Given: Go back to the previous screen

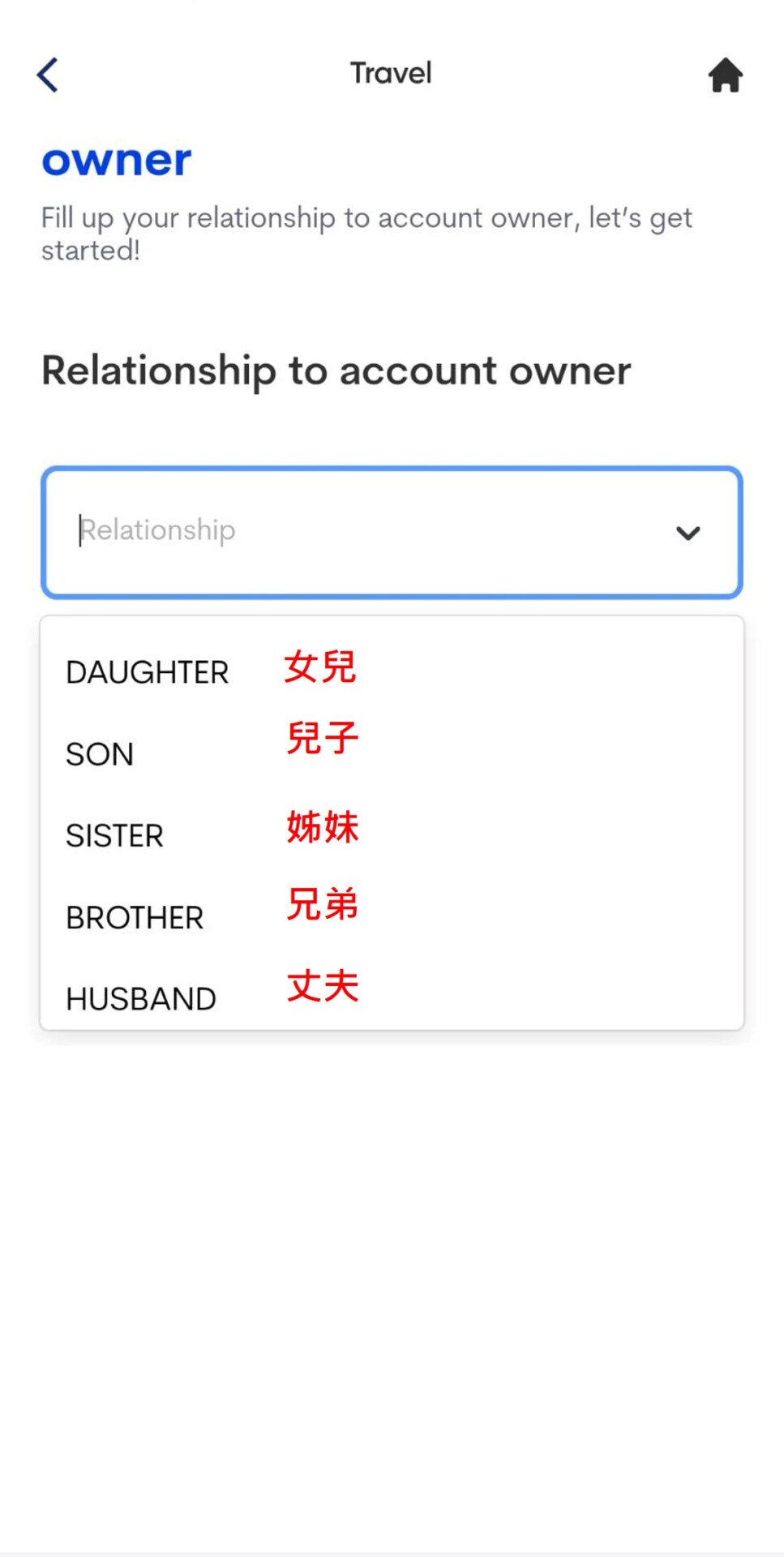Looking at the screenshot, I should click(x=48, y=75).
